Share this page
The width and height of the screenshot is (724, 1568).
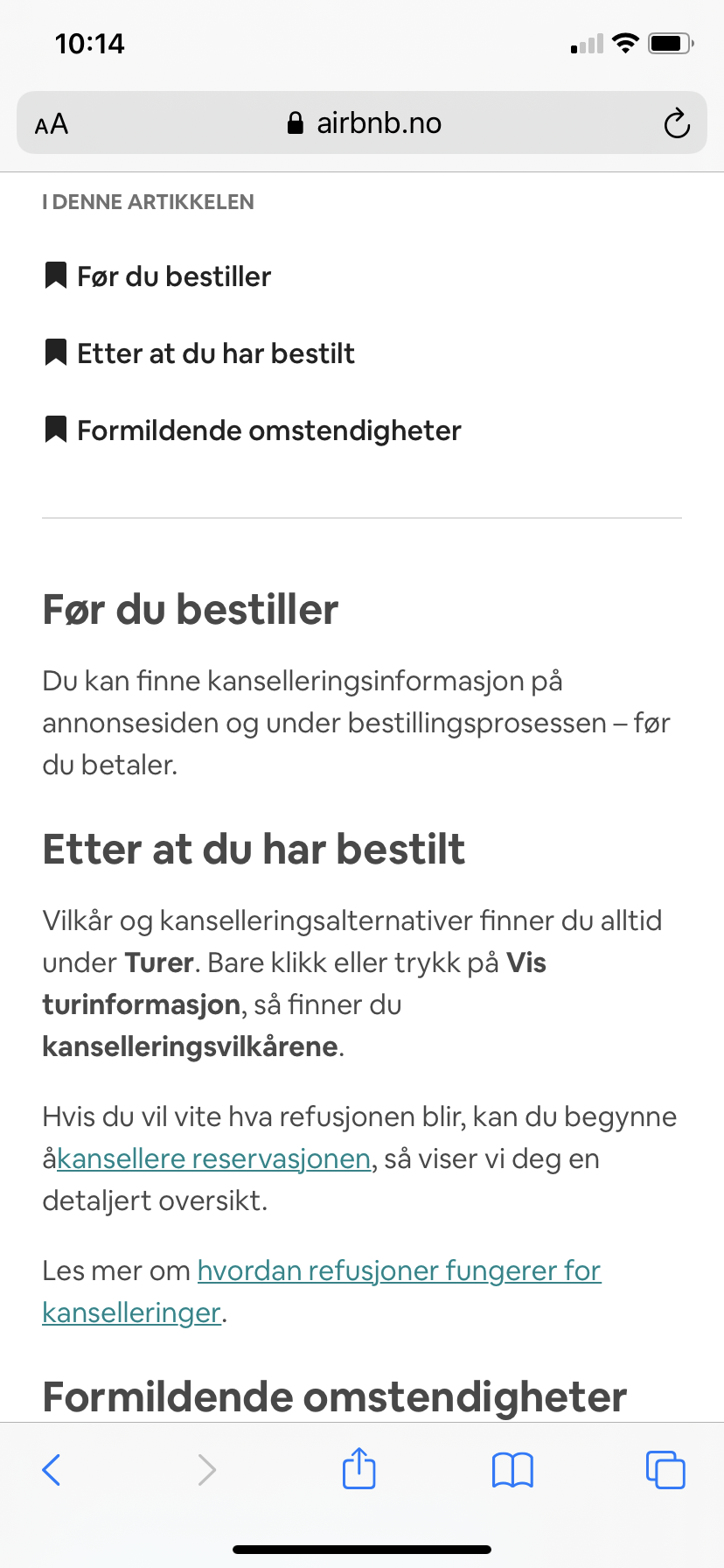coord(359,1467)
